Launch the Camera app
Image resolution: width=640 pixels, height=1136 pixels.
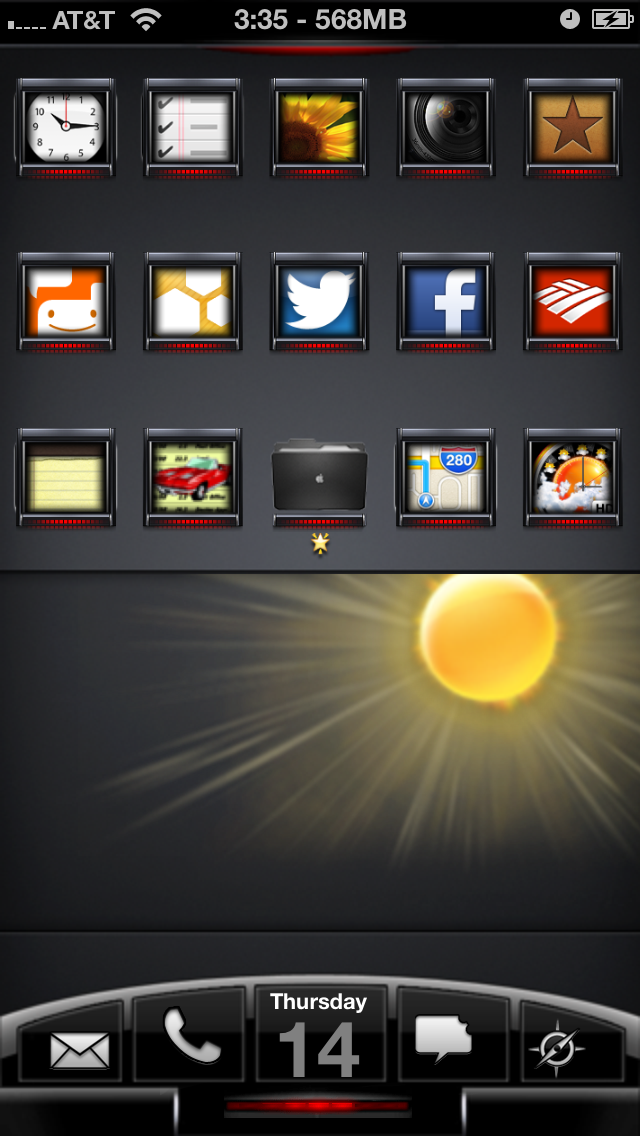[x=445, y=127]
